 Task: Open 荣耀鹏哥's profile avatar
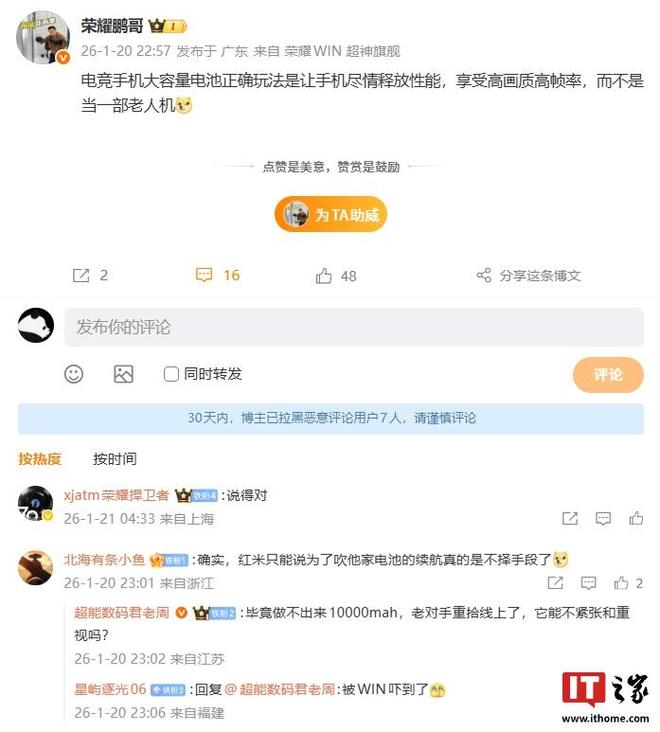42,38
